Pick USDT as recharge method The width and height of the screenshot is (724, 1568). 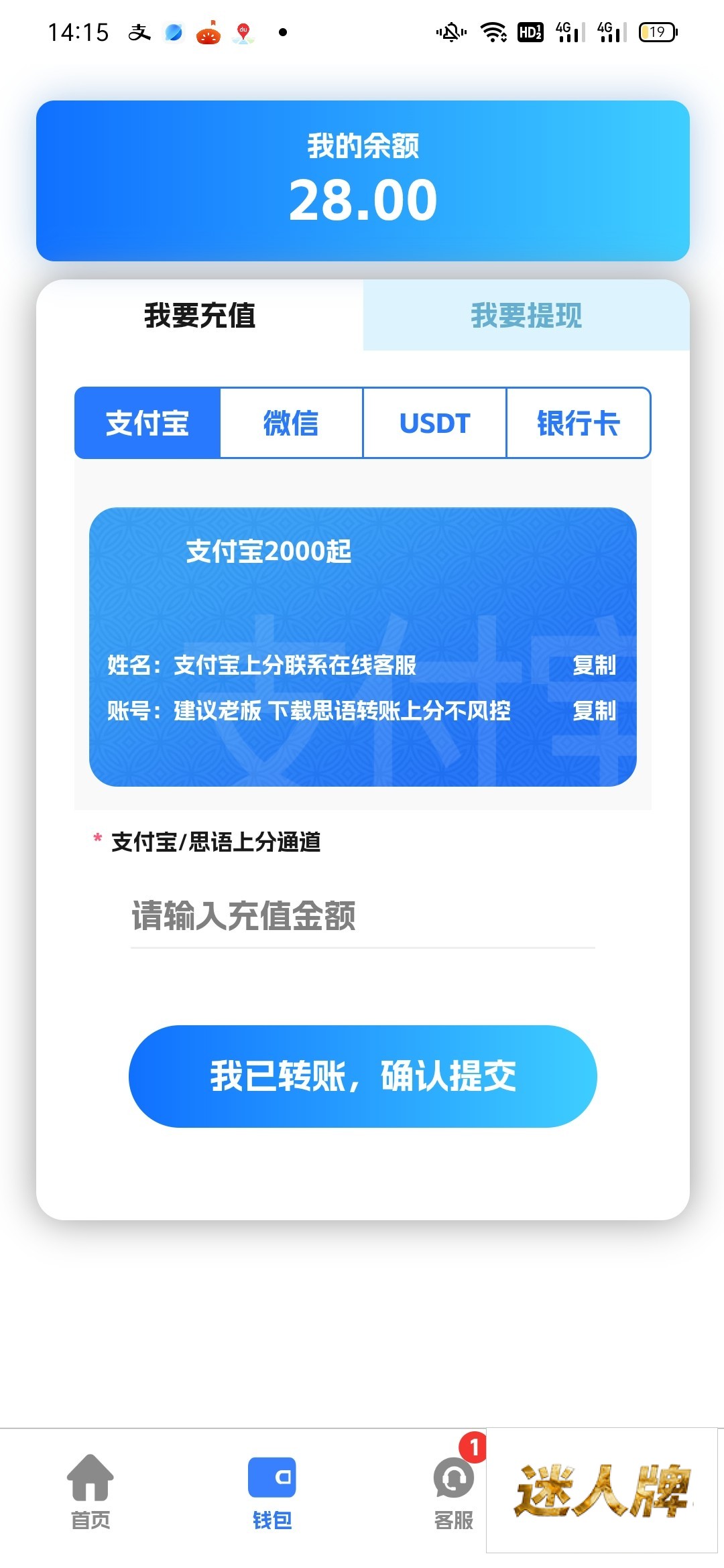tap(434, 423)
